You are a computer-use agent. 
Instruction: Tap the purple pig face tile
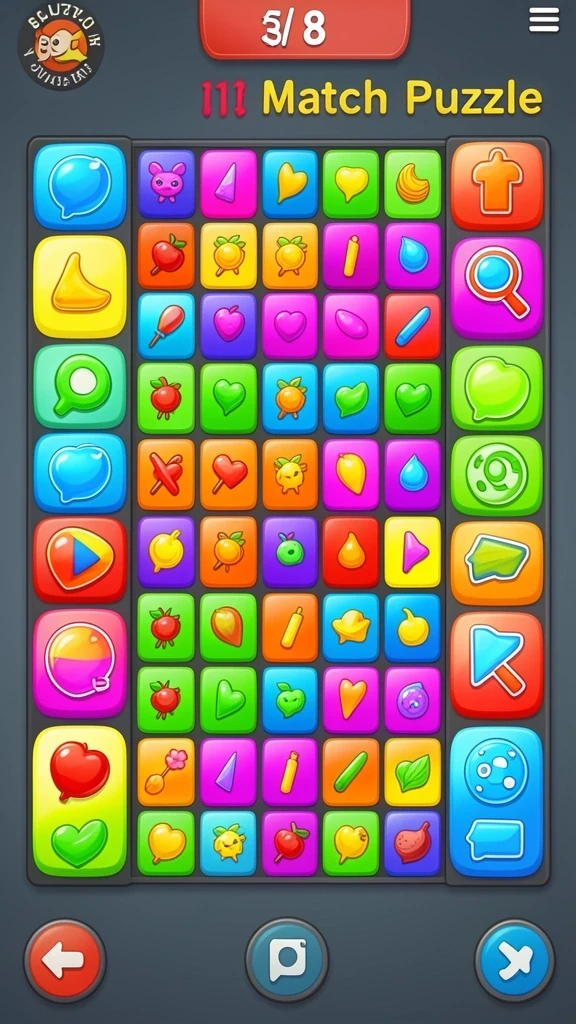coord(167,184)
